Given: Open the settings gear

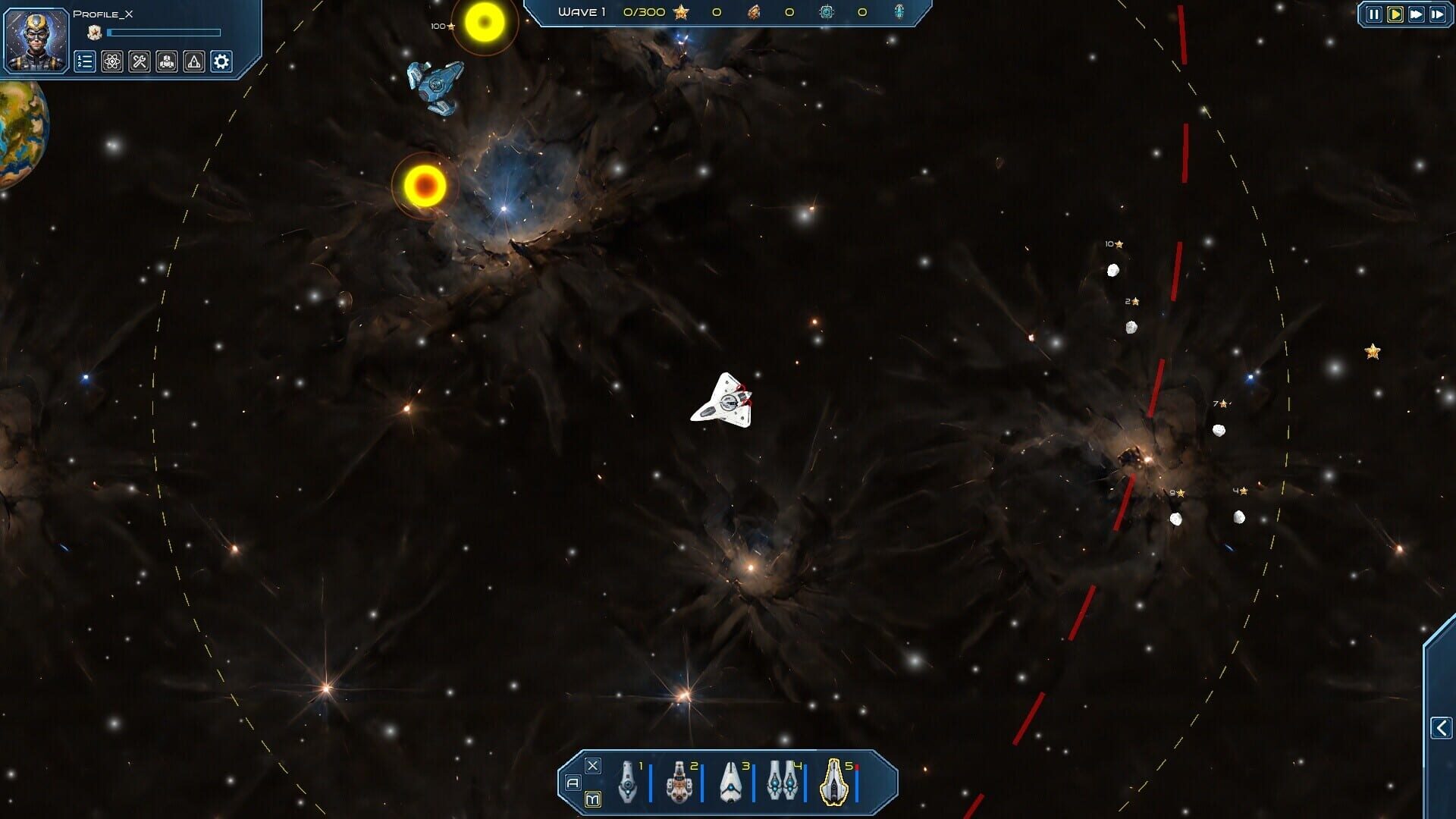Looking at the screenshot, I should [x=221, y=62].
